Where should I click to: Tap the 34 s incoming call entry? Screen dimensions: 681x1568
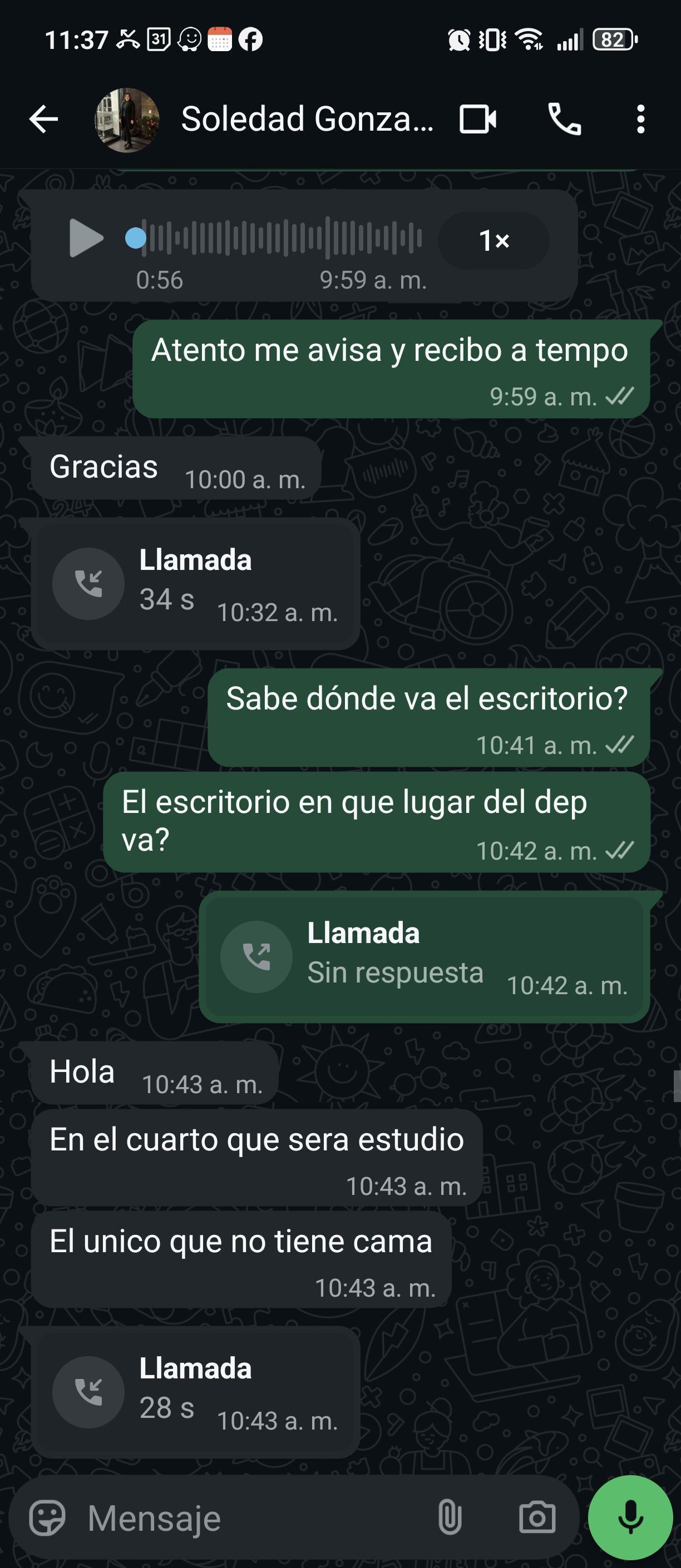[x=195, y=584]
